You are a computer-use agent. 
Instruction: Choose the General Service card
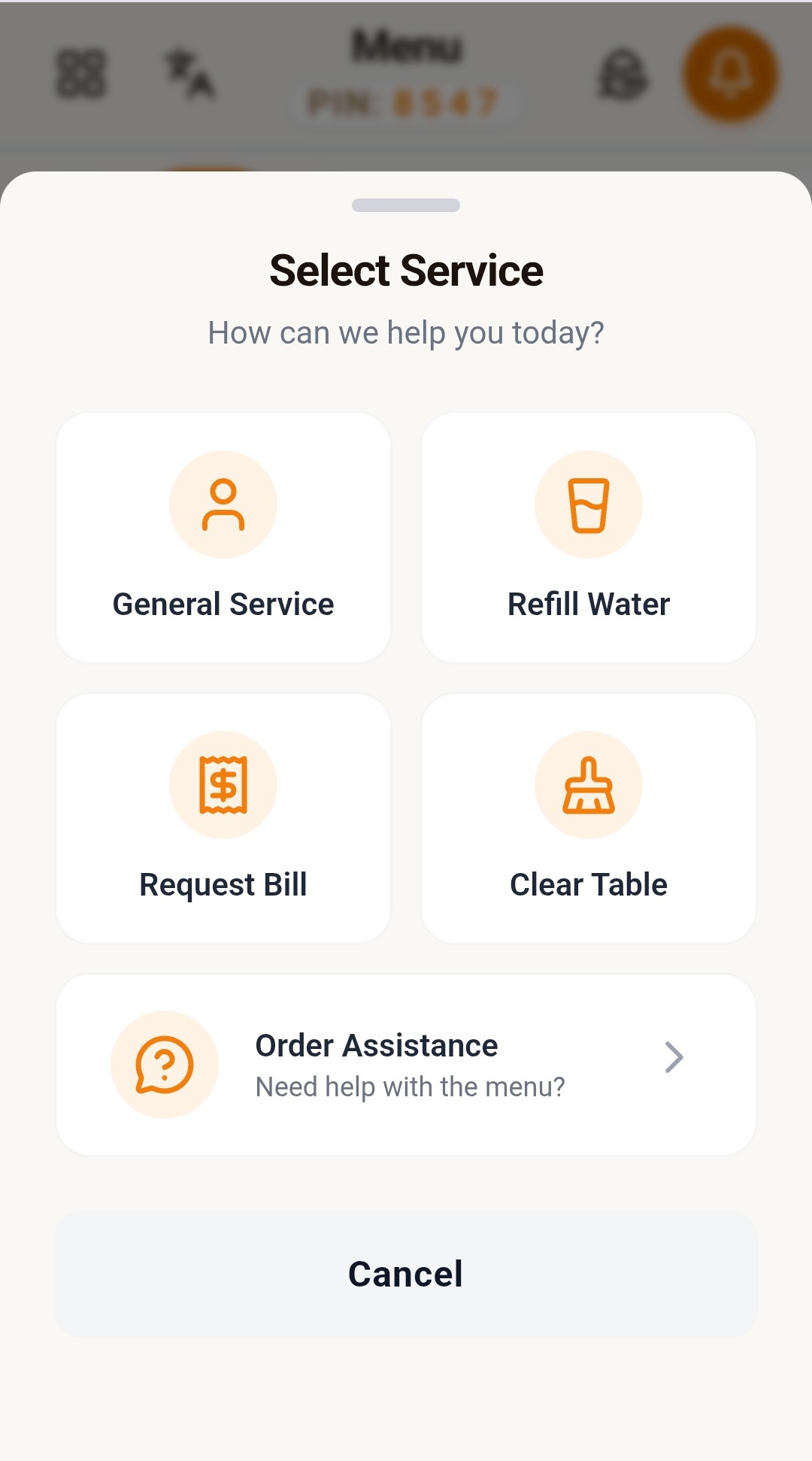(223, 535)
